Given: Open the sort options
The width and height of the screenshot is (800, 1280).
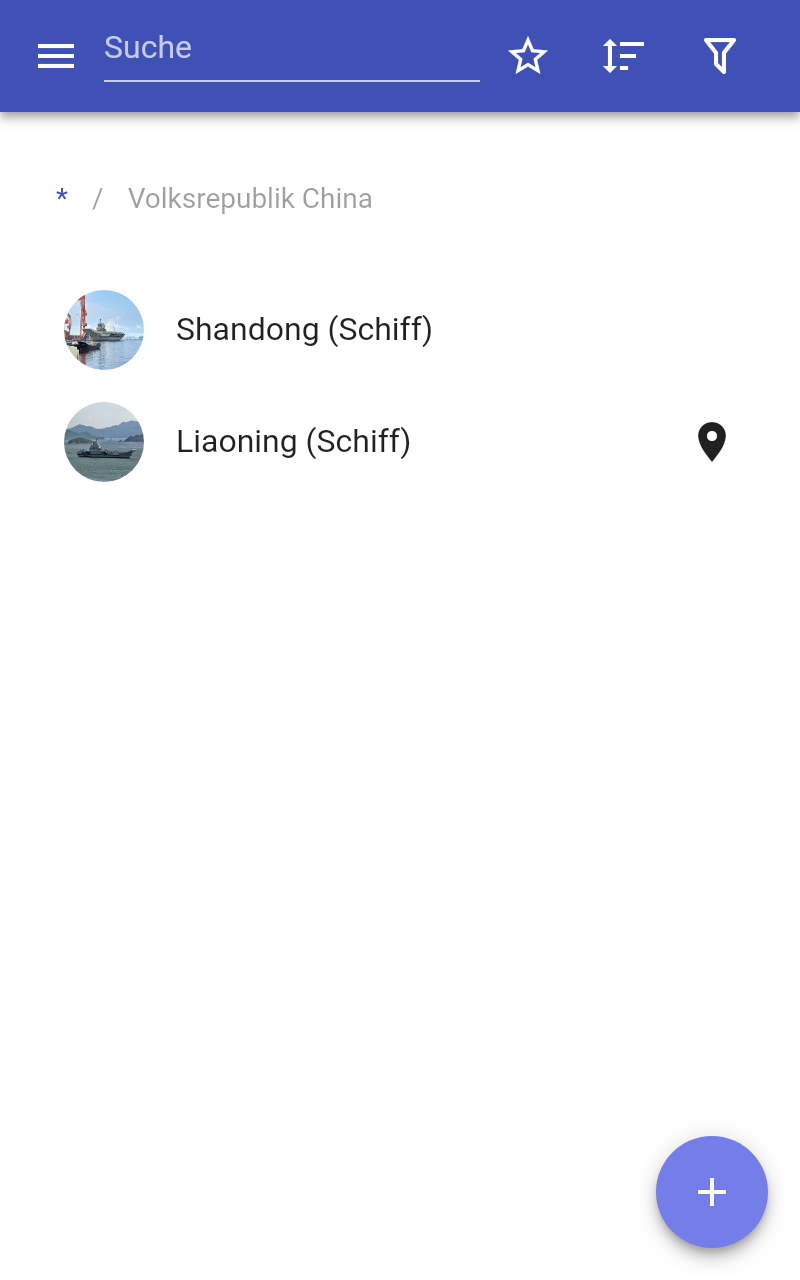Looking at the screenshot, I should [x=623, y=56].
